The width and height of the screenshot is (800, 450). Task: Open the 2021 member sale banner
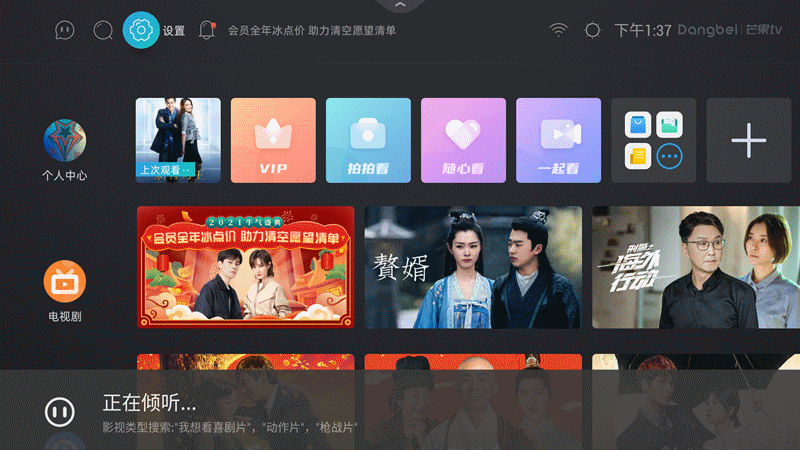click(245, 267)
